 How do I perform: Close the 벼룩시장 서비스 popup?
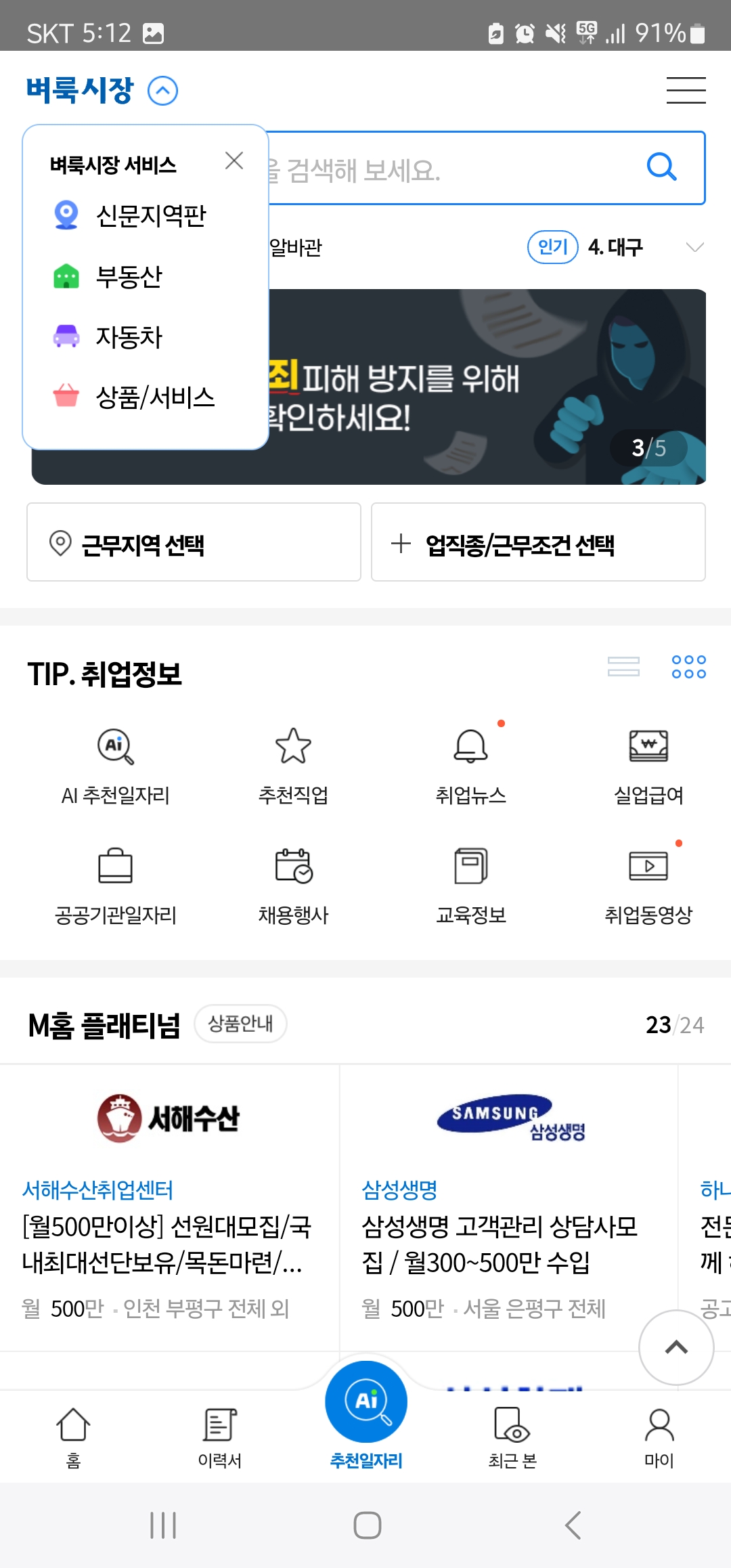(234, 161)
